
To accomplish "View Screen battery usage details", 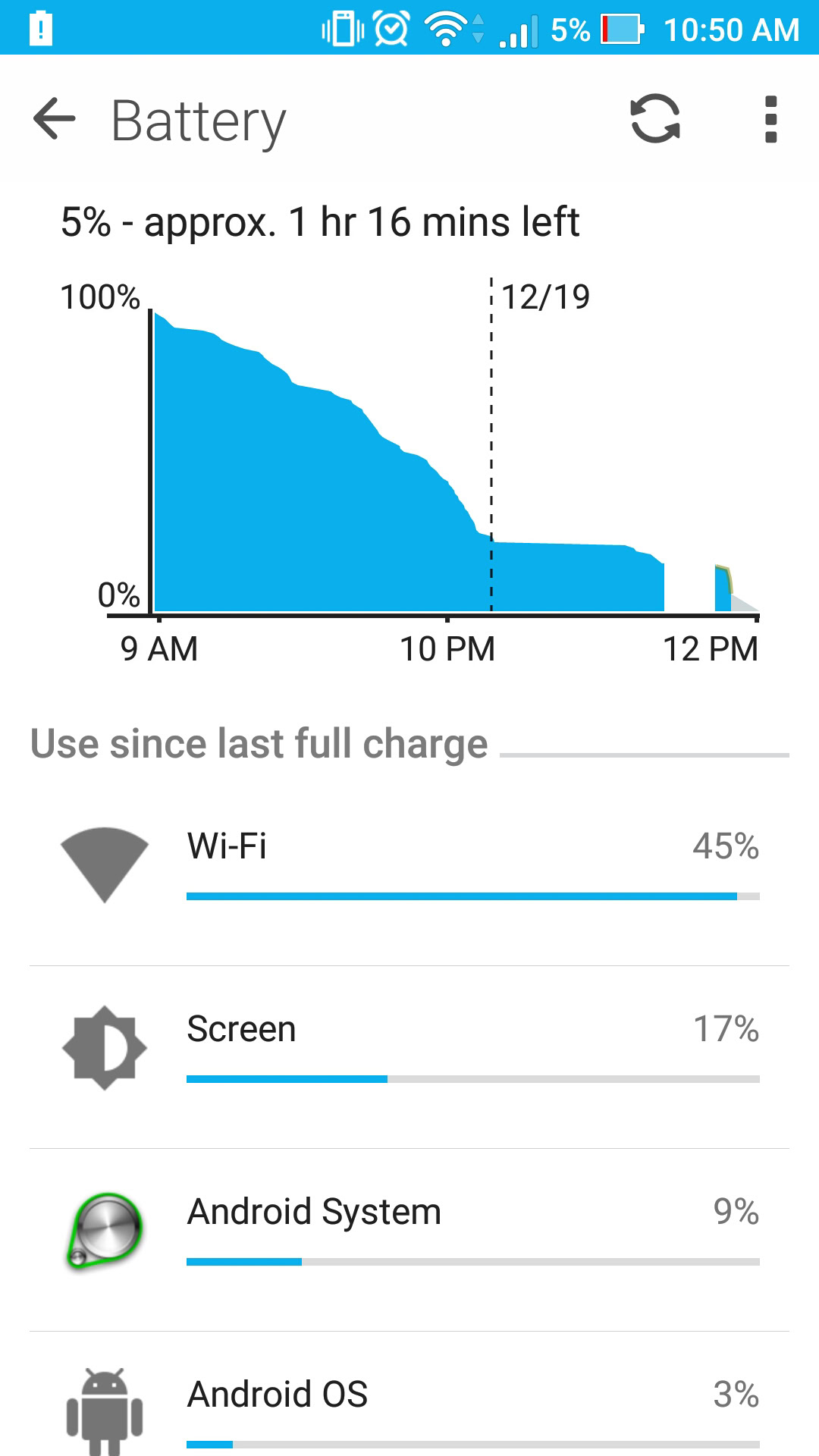I will [409, 1048].
